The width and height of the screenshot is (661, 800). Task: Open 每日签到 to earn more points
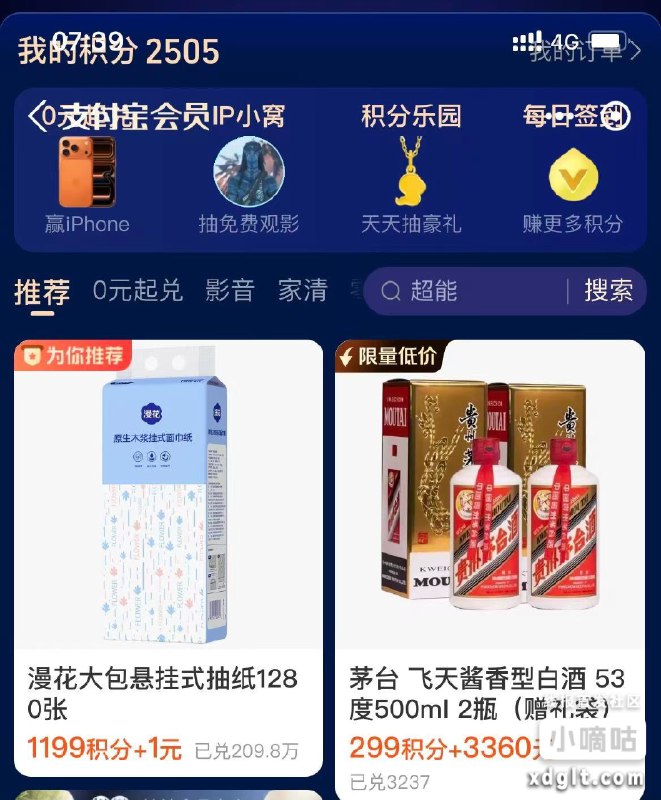click(573, 185)
